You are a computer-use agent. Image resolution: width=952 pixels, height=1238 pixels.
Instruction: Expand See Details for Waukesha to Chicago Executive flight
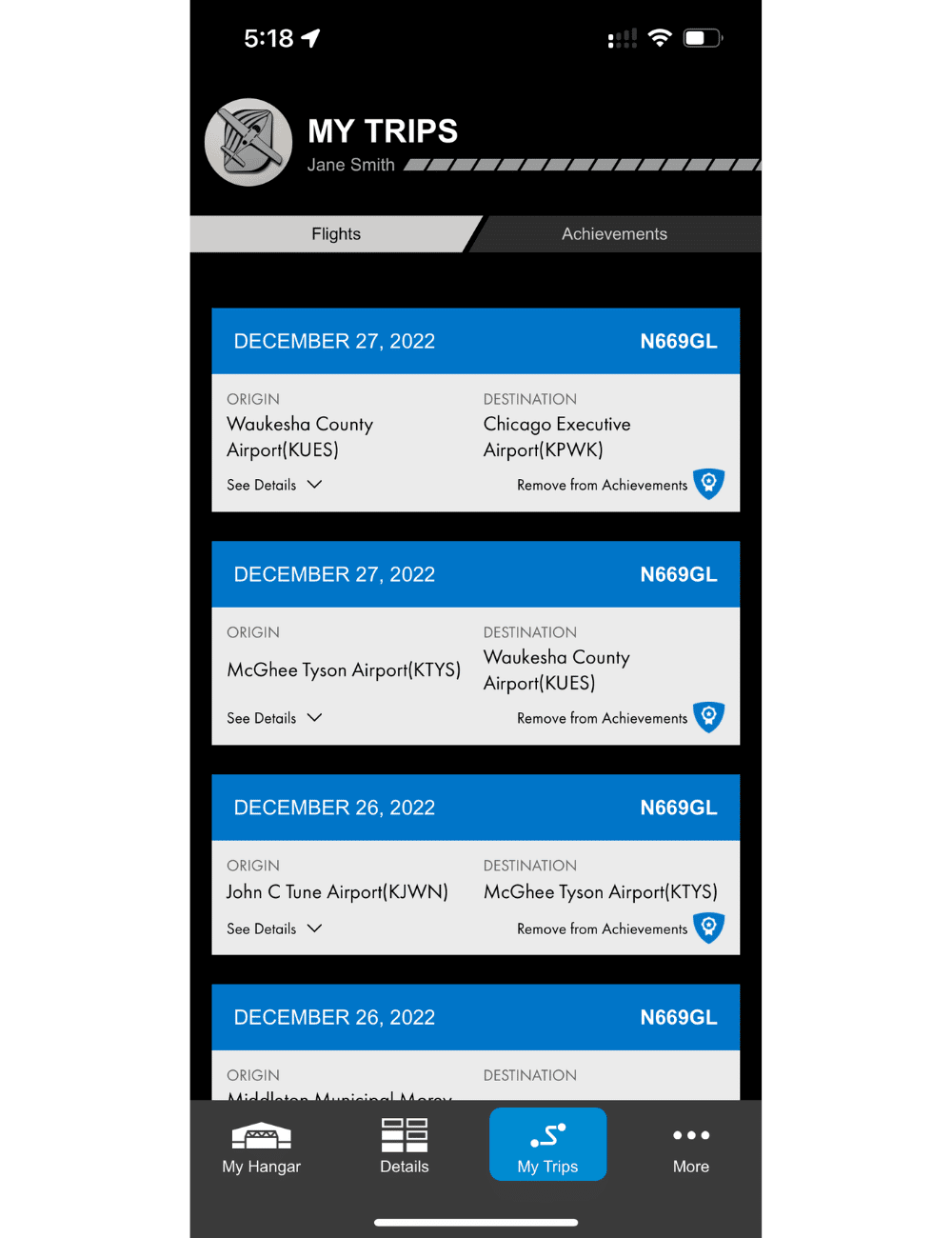(x=274, y=485)
